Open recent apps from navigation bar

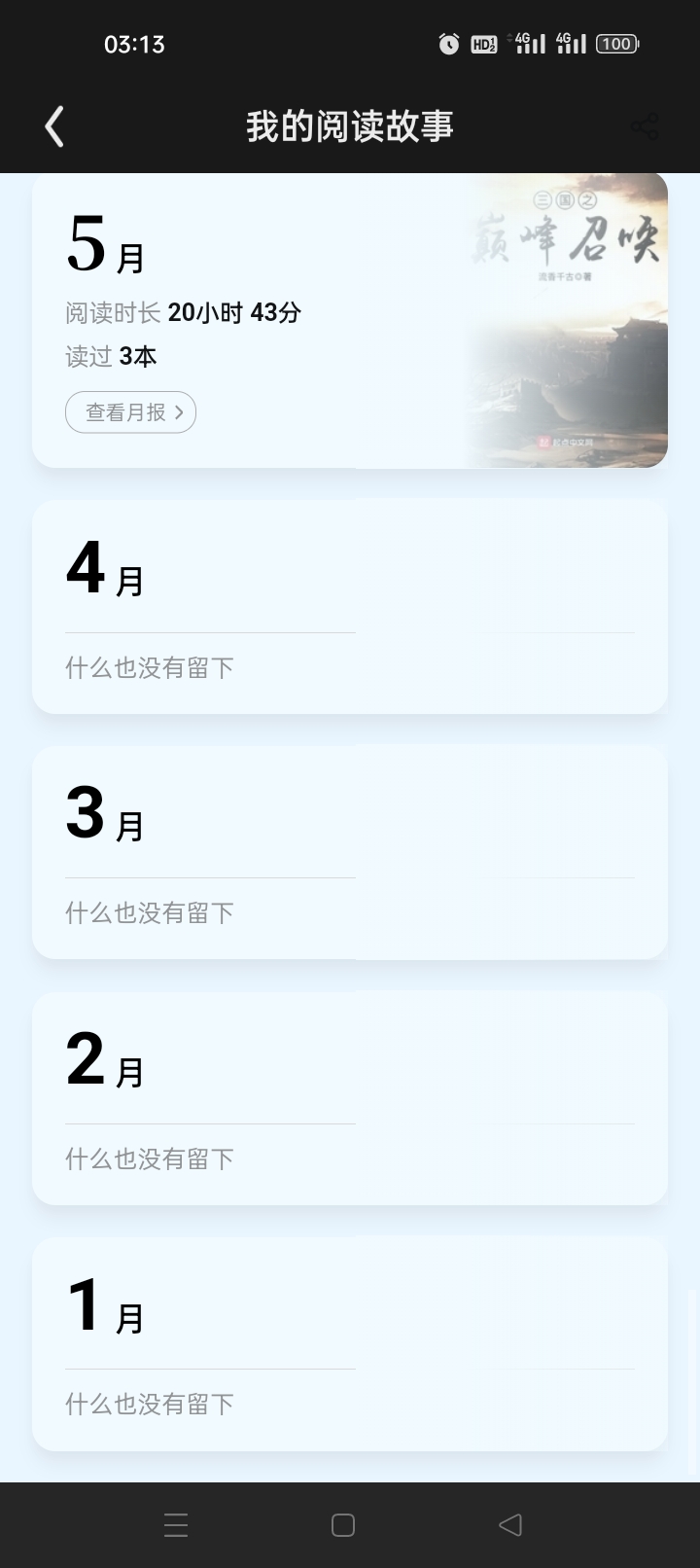pyautogui.click(x=176, y=1524)
